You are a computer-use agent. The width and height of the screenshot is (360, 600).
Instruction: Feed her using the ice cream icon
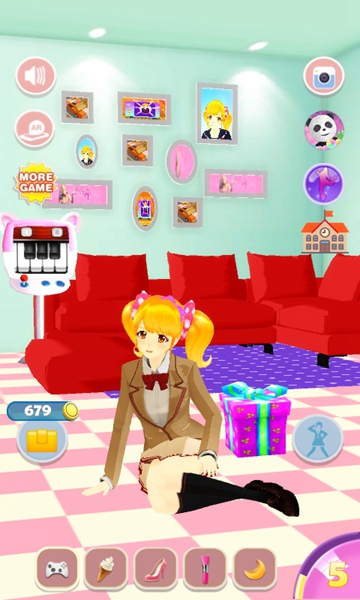click(106, 569)
